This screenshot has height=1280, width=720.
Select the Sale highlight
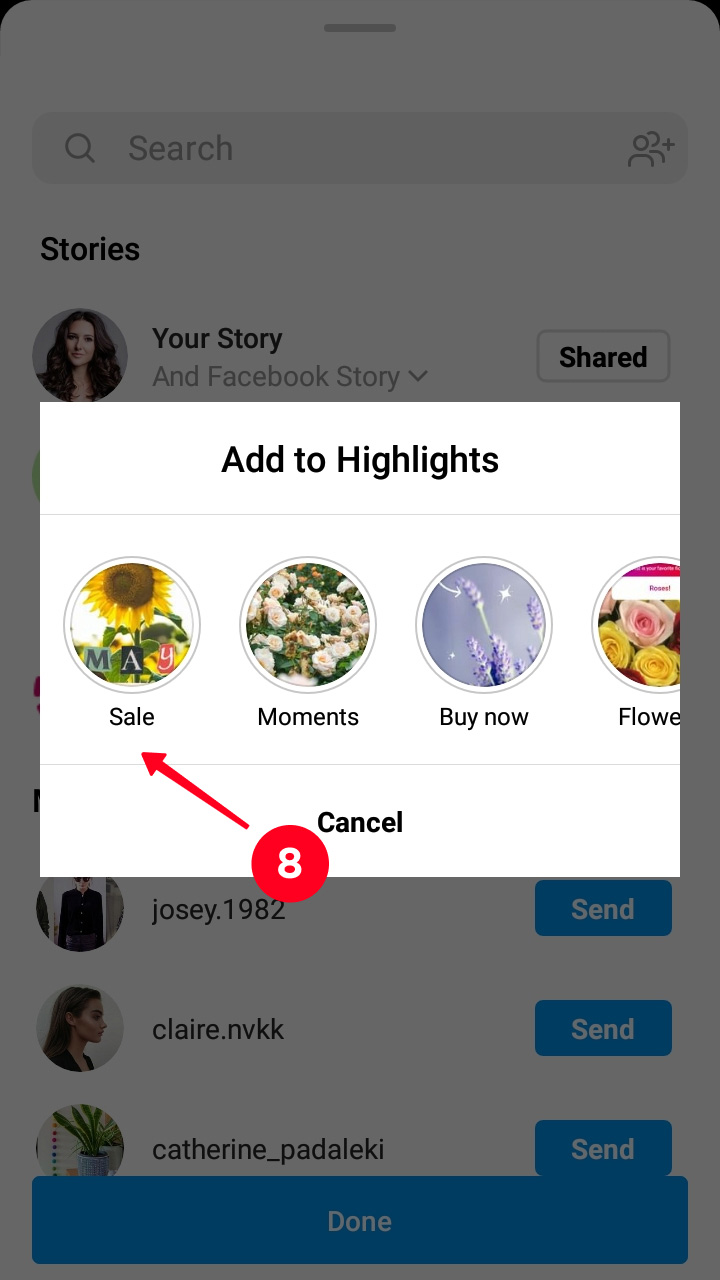point(132,625)
